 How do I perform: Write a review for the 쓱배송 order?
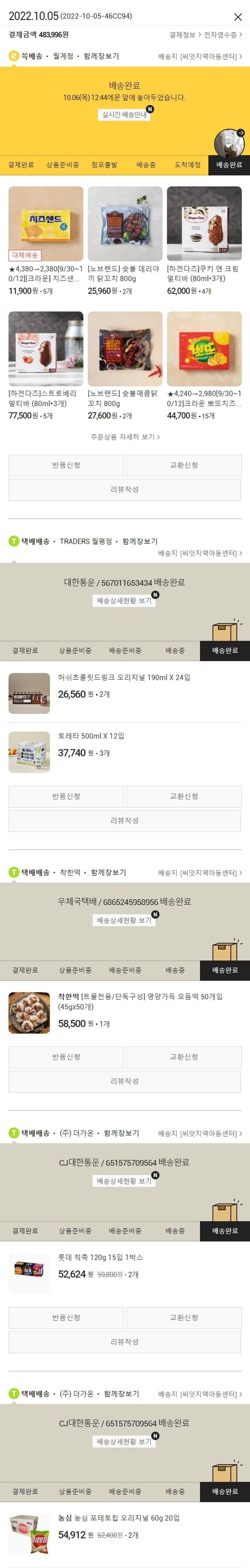(x=125, y=490)
